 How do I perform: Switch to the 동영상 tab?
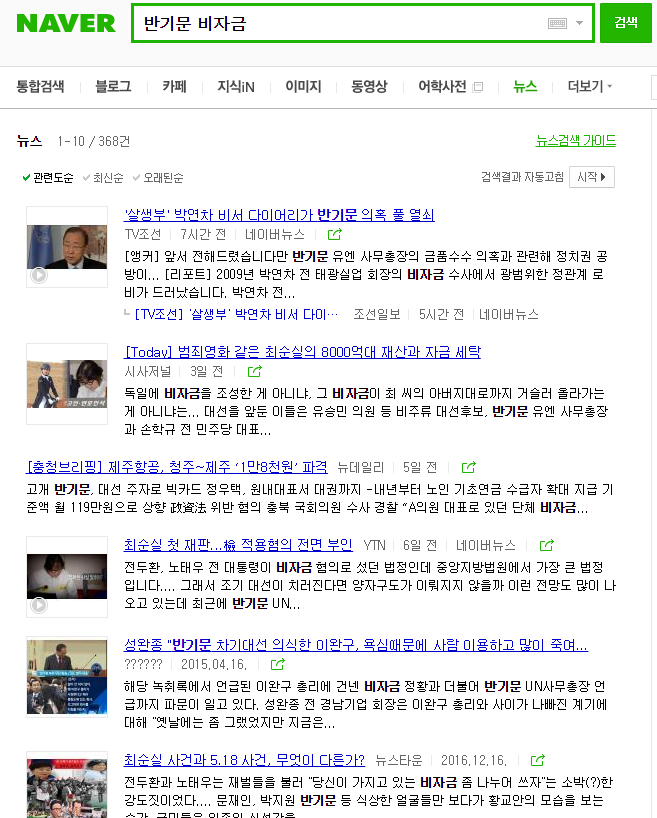pyautogui.click(x=369, y=87)
